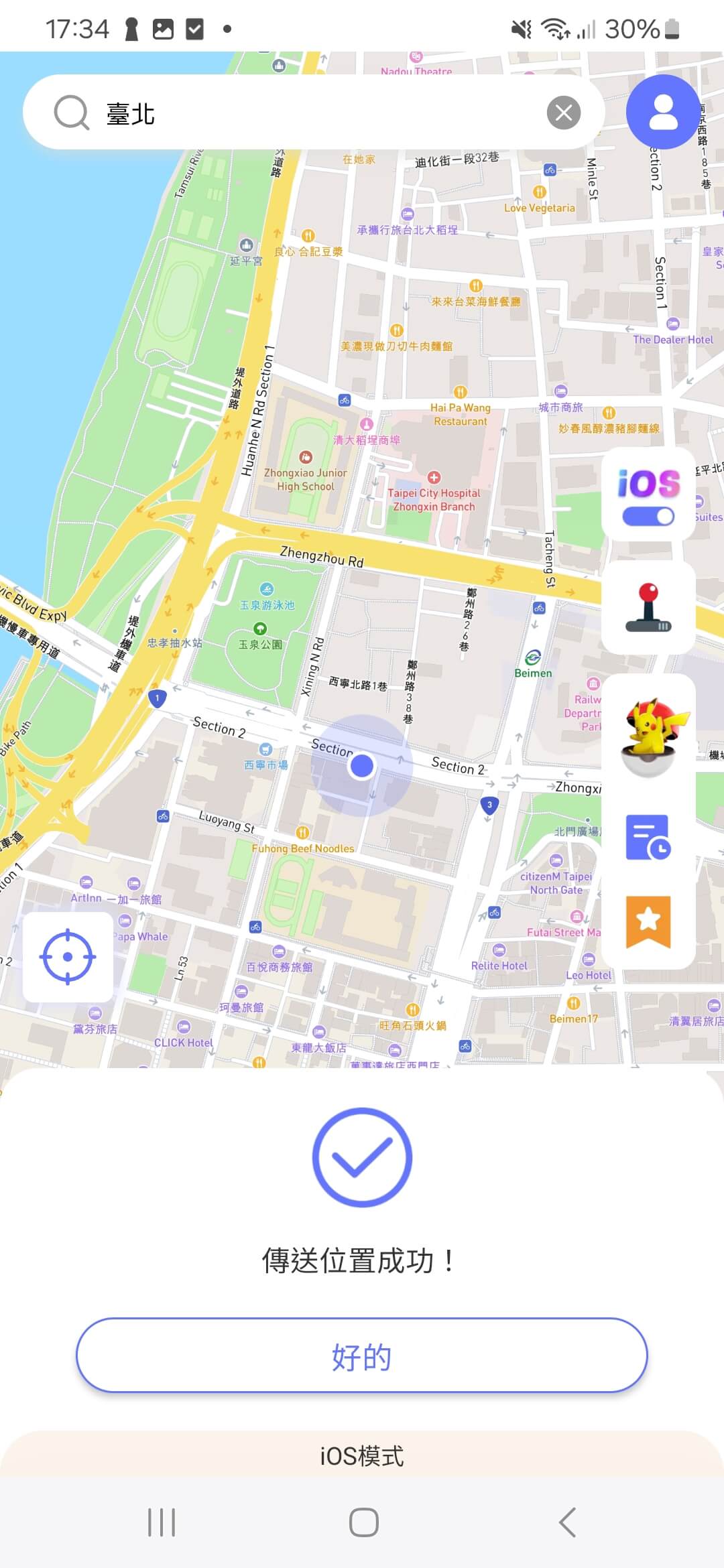Open the joystick movement control
724x1568 pixels.
pos(648,608)
